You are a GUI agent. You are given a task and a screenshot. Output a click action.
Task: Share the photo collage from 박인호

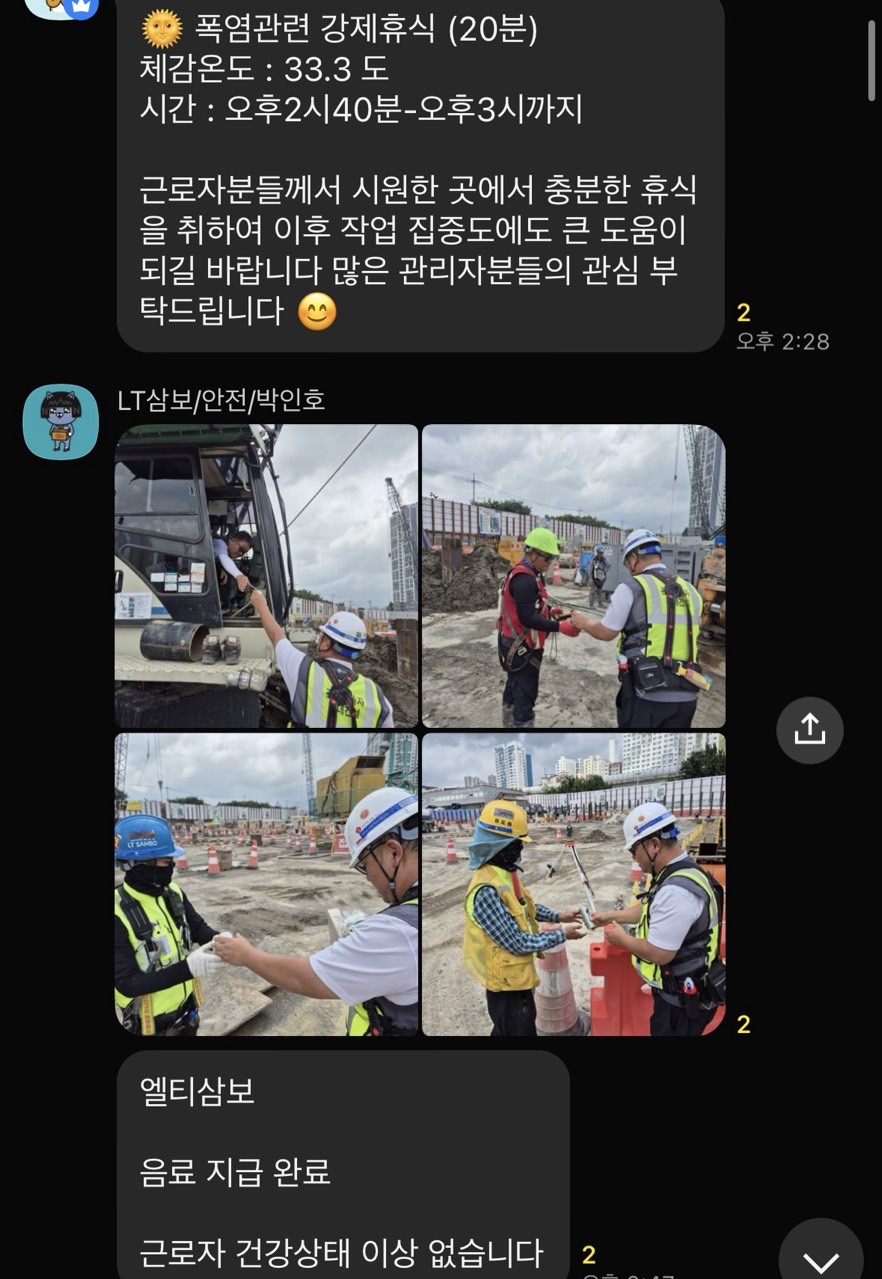coord(809,730)
